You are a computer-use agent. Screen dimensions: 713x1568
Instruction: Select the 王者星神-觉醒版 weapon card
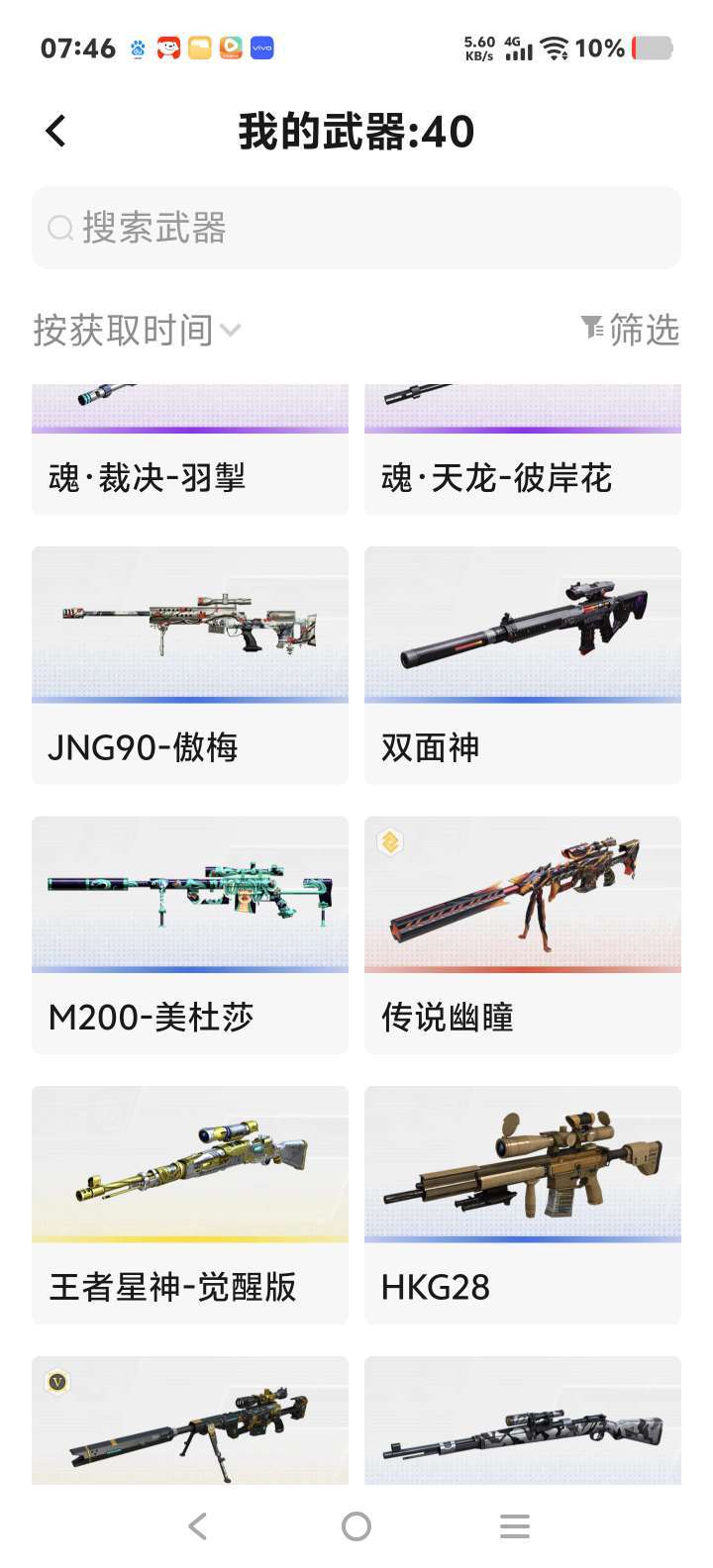point(190,1205)
